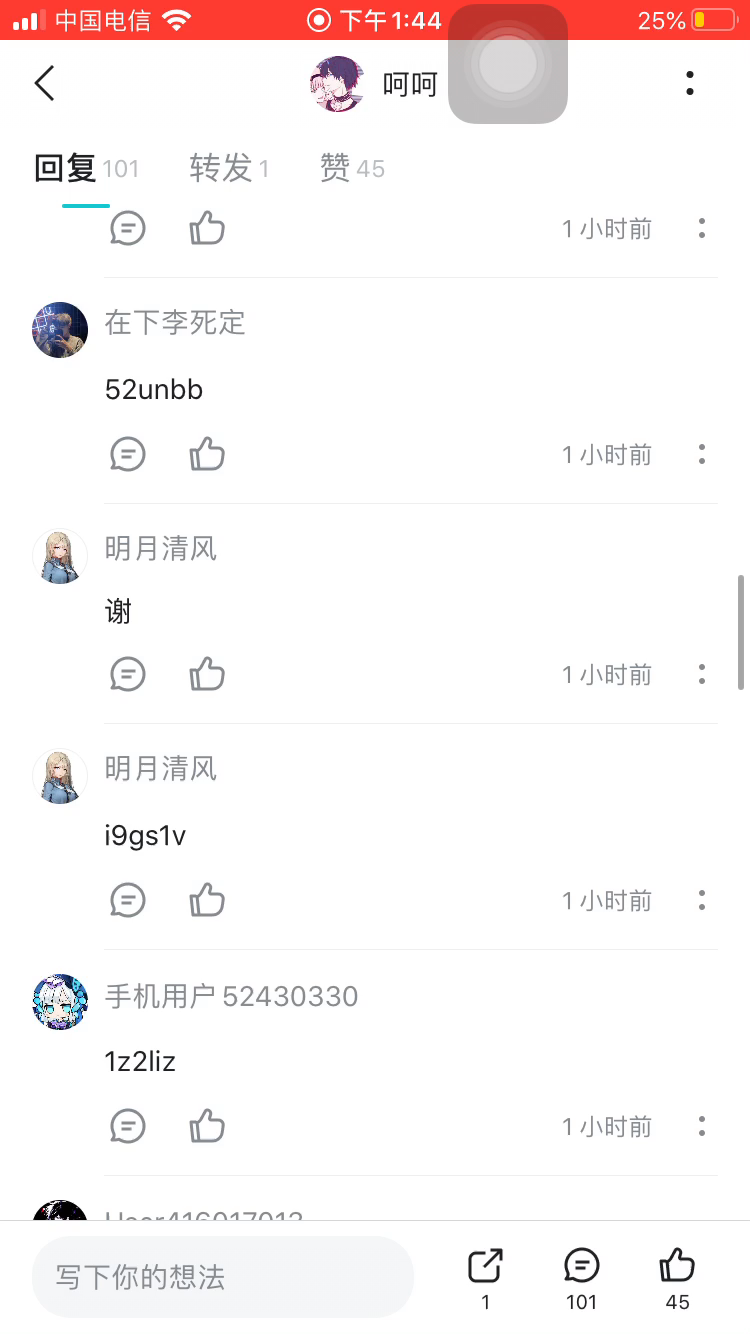Reply to the comment 52unbb
The image size is (750, 1334).
point(128,455)
